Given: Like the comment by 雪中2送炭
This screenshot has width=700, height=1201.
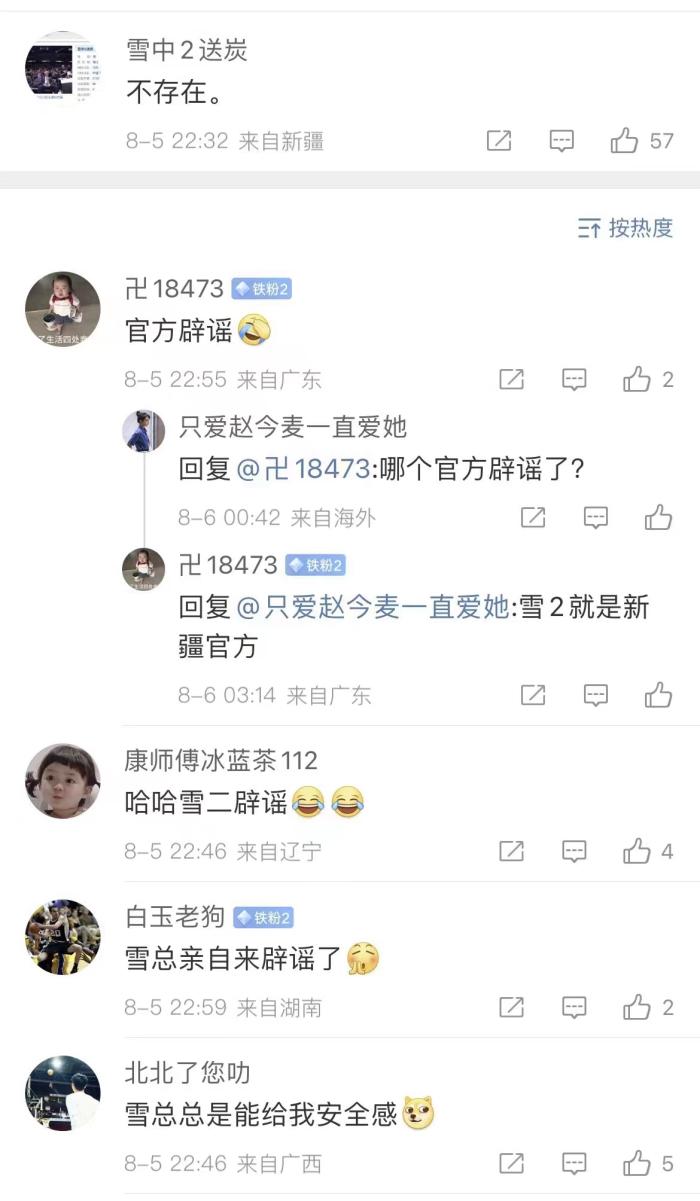Looking at the screenshot, I should pos(626,141).
